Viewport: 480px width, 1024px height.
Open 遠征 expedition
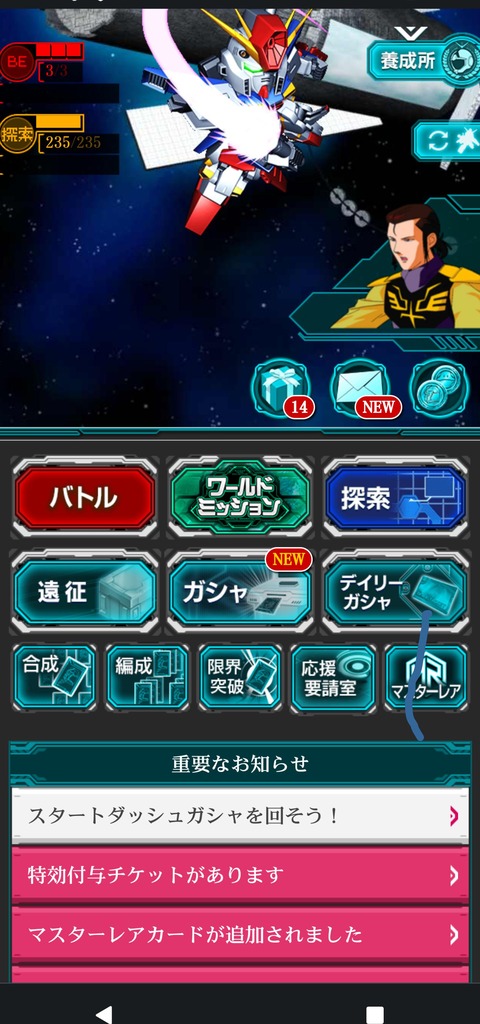[84, 592]
